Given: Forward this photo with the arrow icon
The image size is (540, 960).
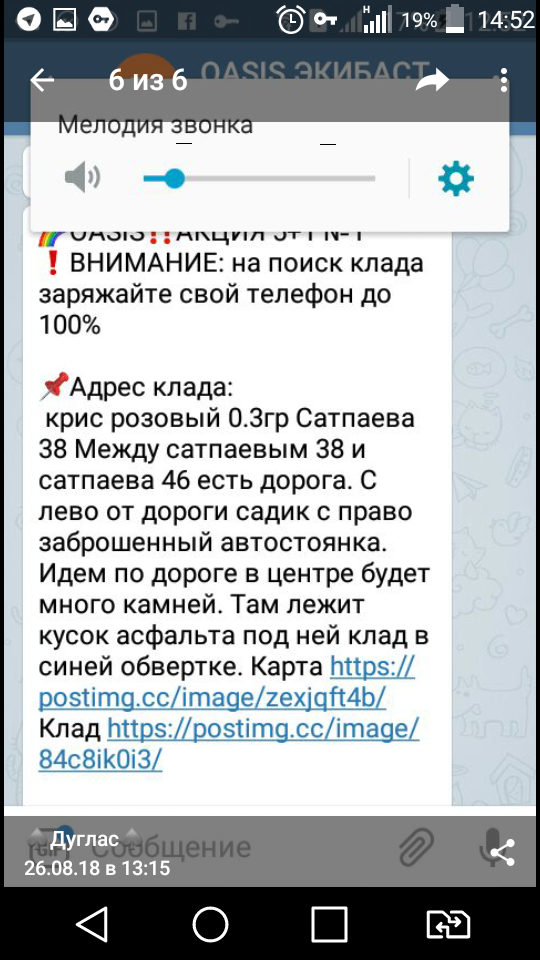Looking at the screenshot, I should 432,80.
